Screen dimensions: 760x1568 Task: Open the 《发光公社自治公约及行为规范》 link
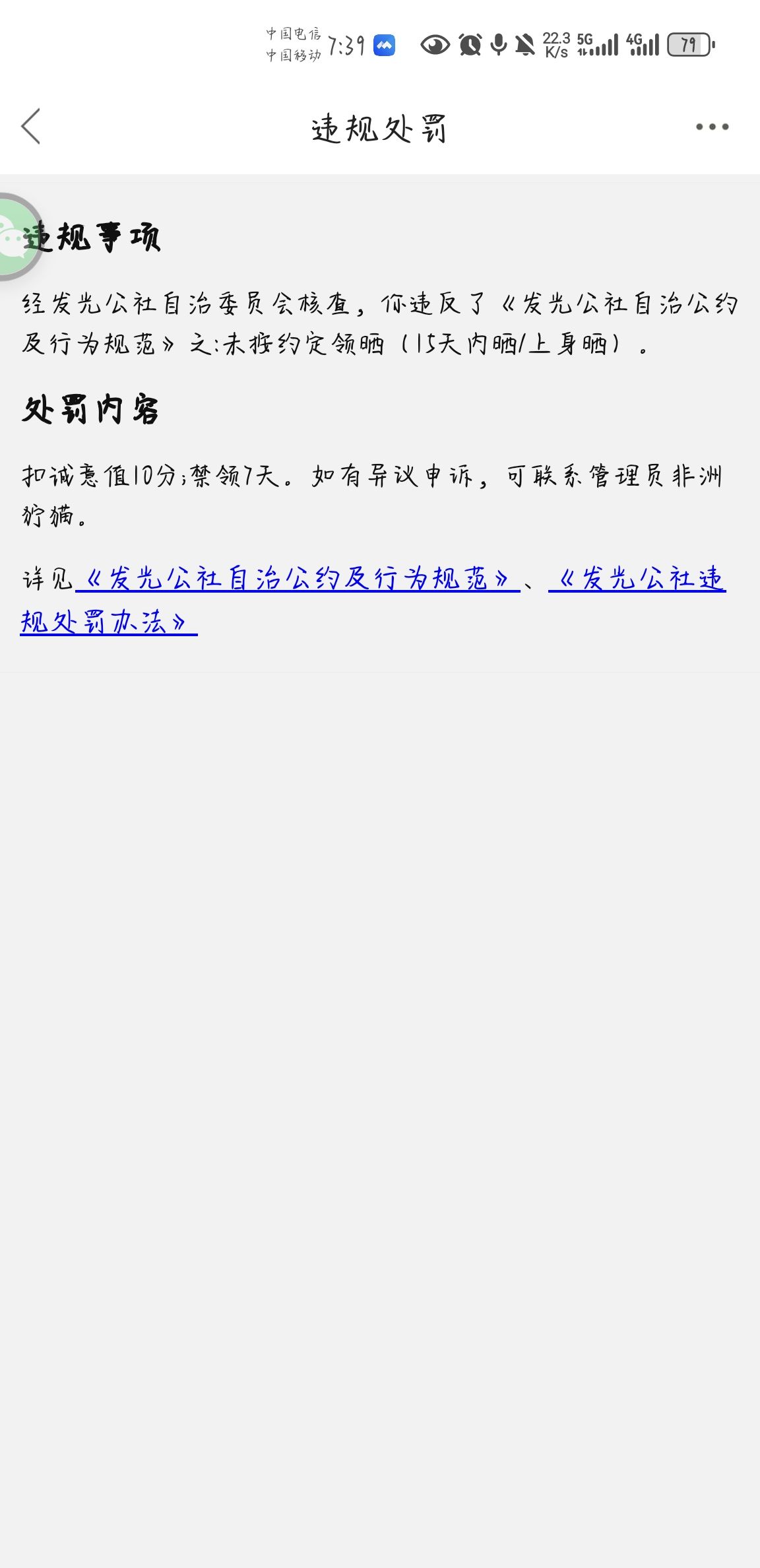point(298,579)
